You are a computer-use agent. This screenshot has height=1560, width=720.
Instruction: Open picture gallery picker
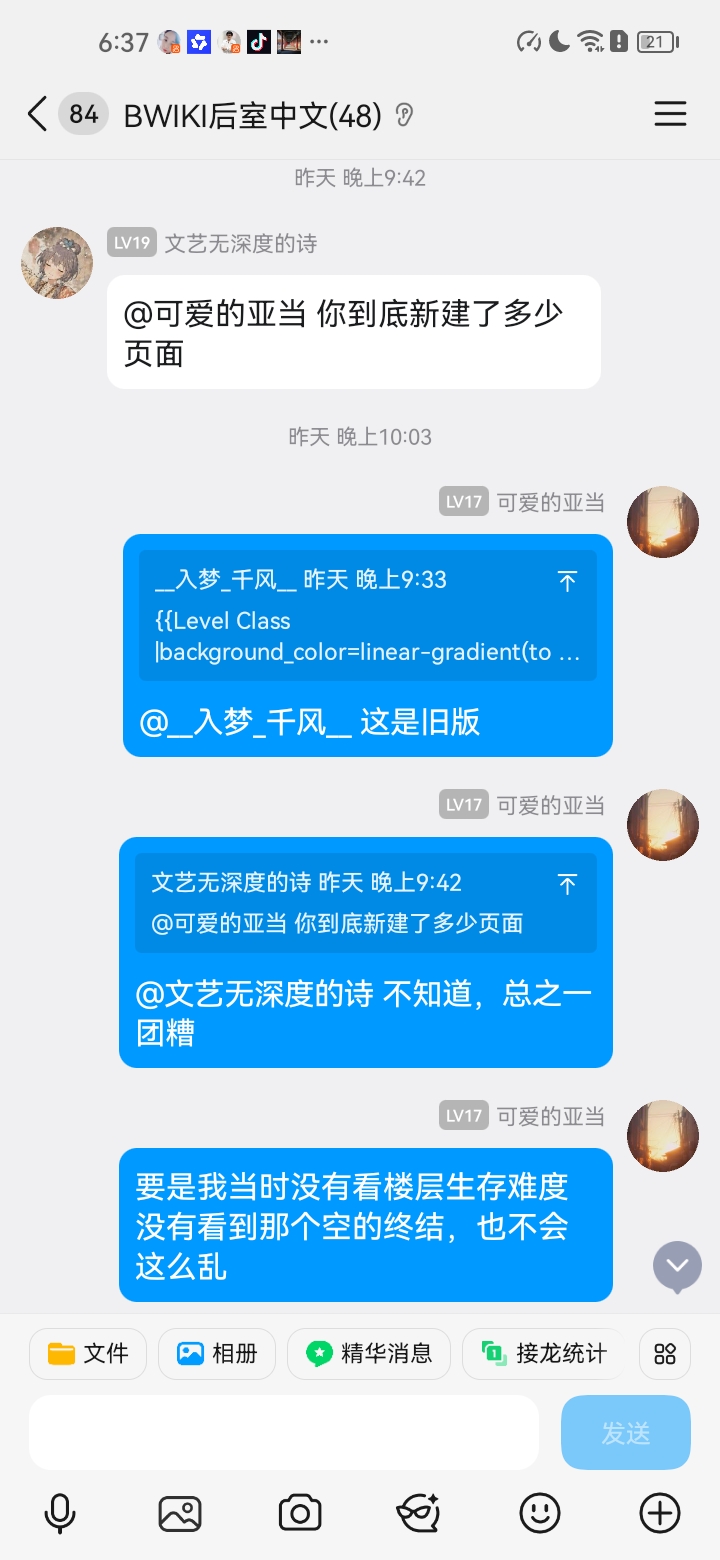[x=180, y=1513]
